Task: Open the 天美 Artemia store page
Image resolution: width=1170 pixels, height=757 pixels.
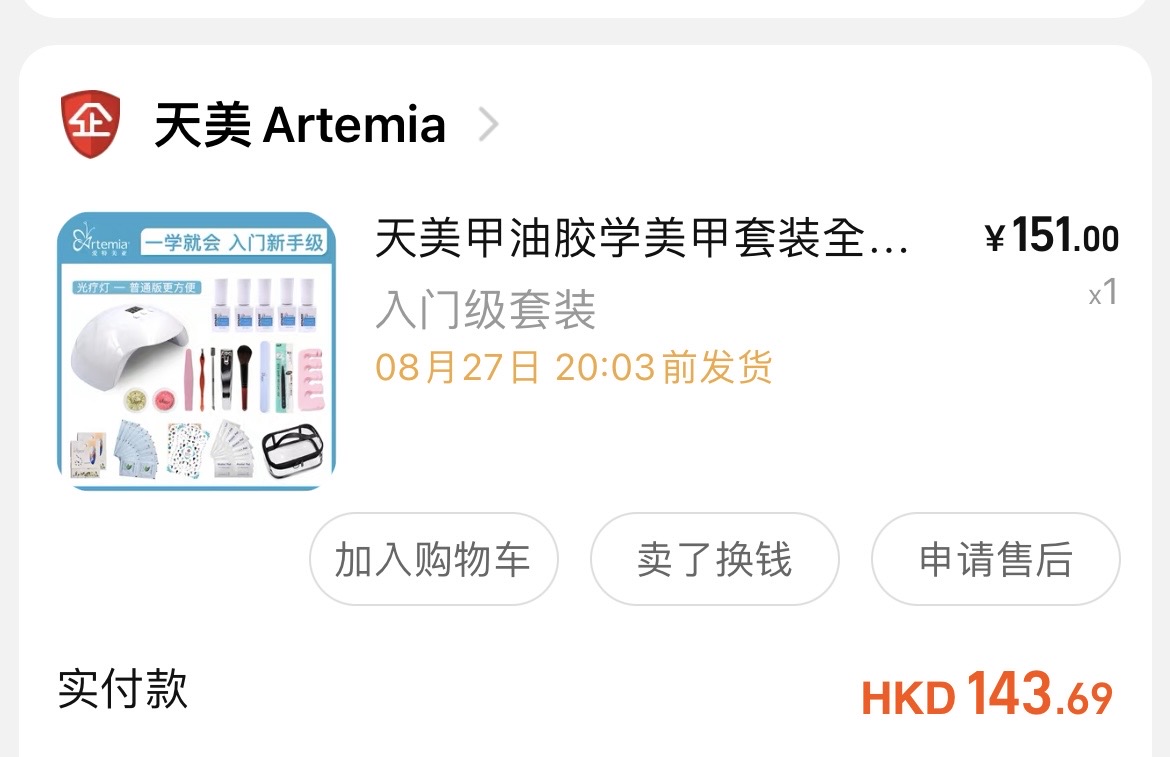Action: pyautogui.click(x=300, y=126)
